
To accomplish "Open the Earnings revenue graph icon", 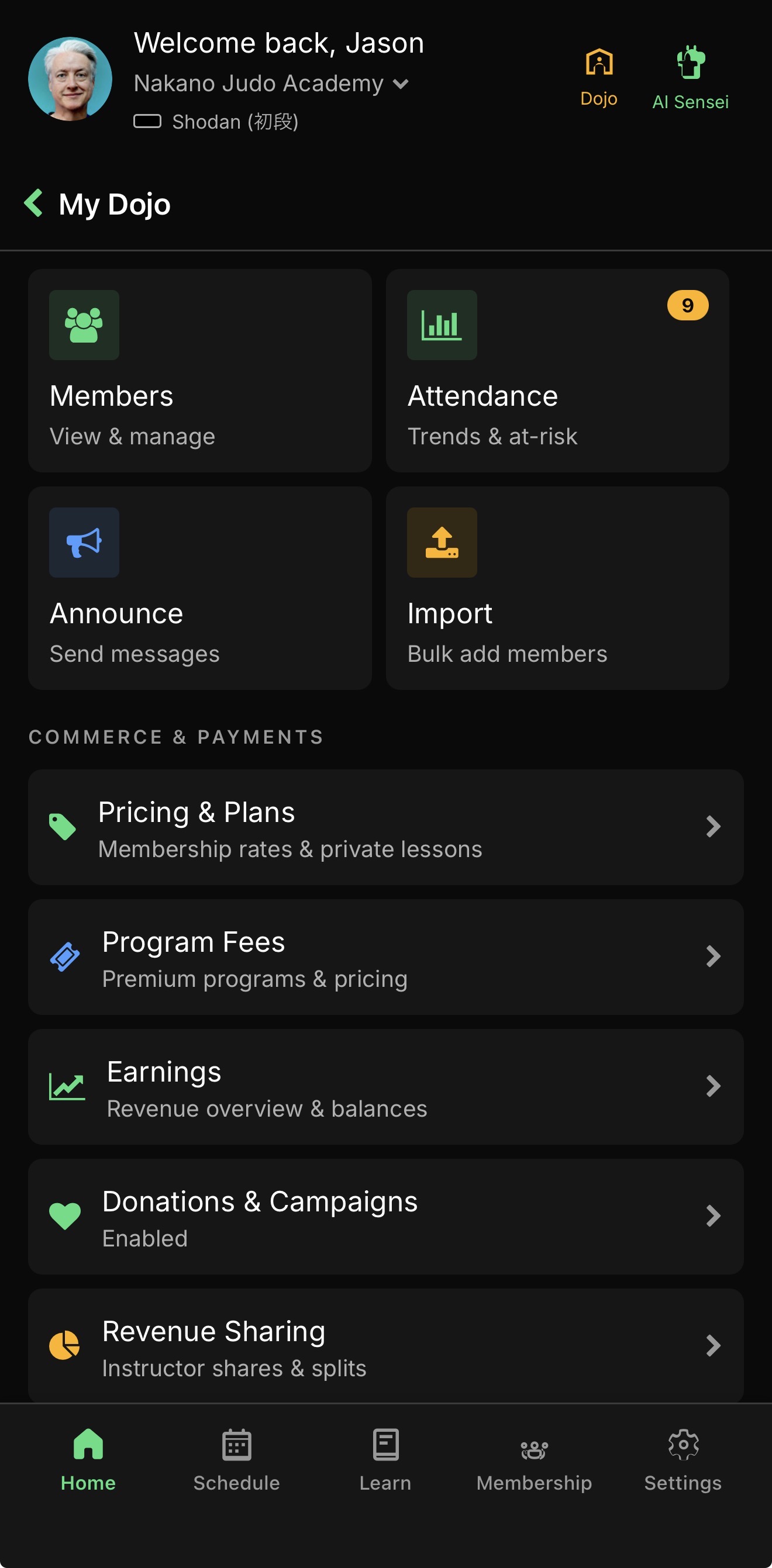I will tap(67, 1087).
